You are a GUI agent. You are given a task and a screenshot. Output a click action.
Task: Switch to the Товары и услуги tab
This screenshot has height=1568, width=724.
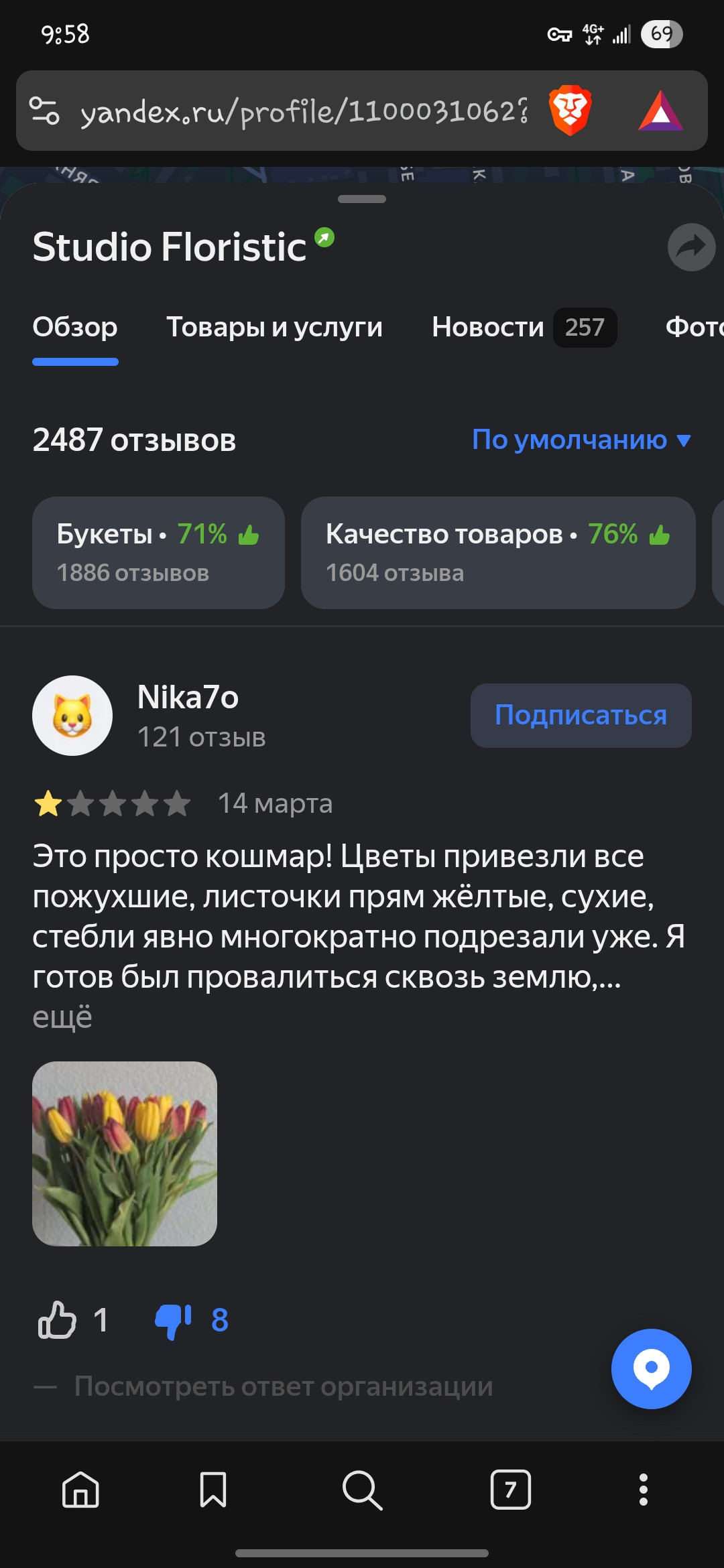pyautogui.click(x=274, y=327)
